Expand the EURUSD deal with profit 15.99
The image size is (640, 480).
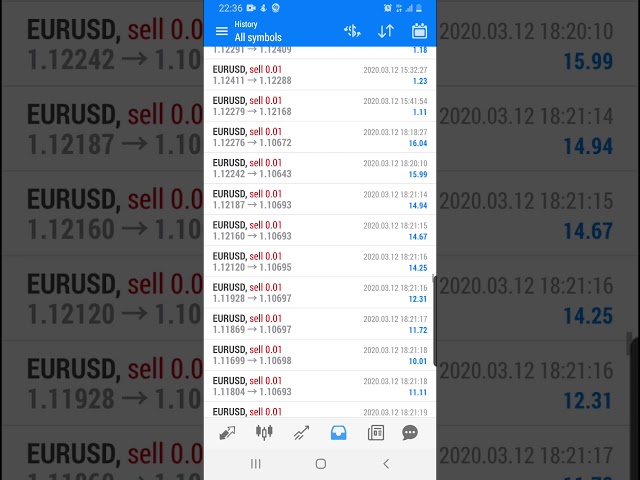(x=320, y=168)
